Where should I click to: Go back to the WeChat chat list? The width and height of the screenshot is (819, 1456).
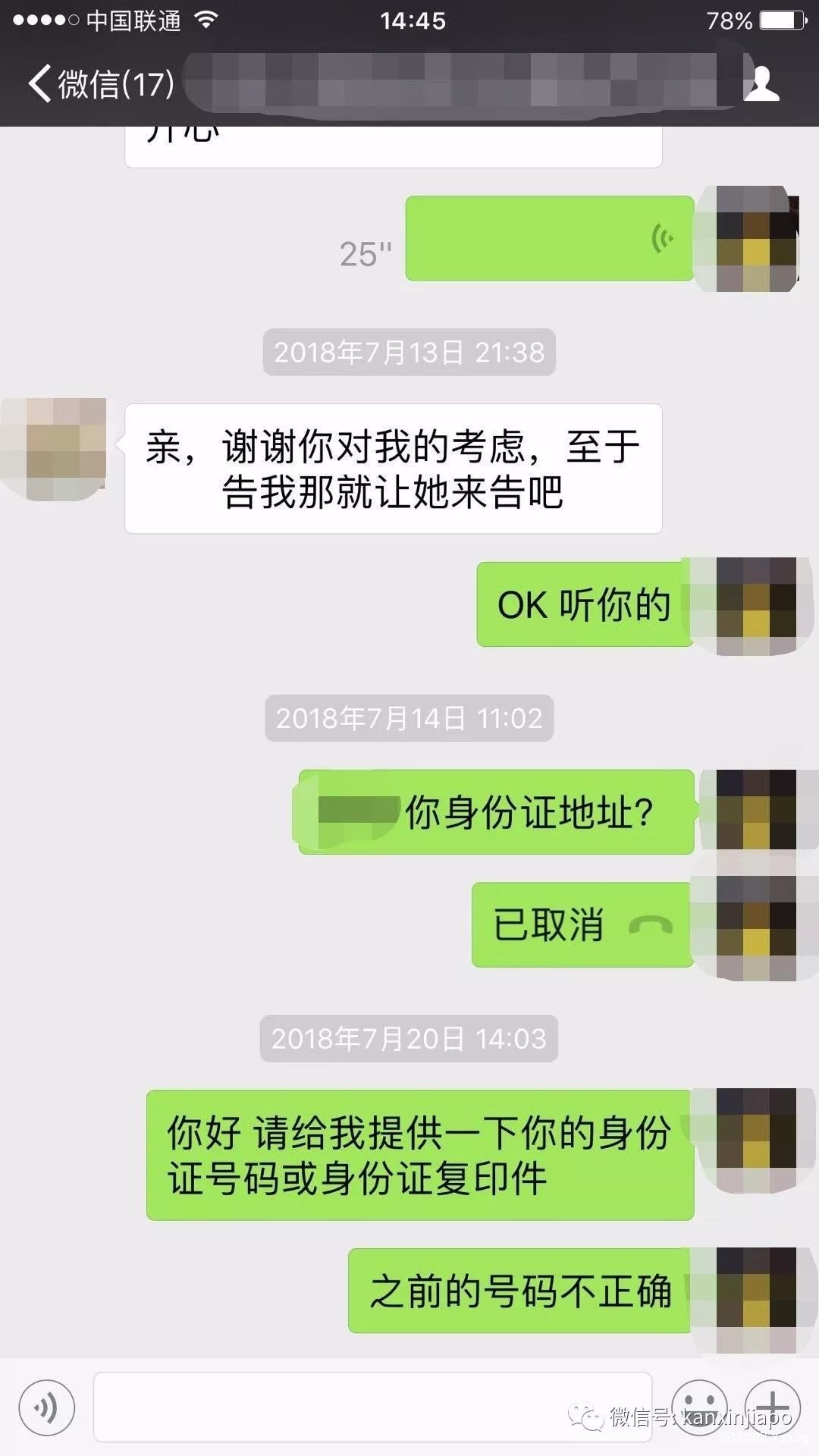pos(99,83)
